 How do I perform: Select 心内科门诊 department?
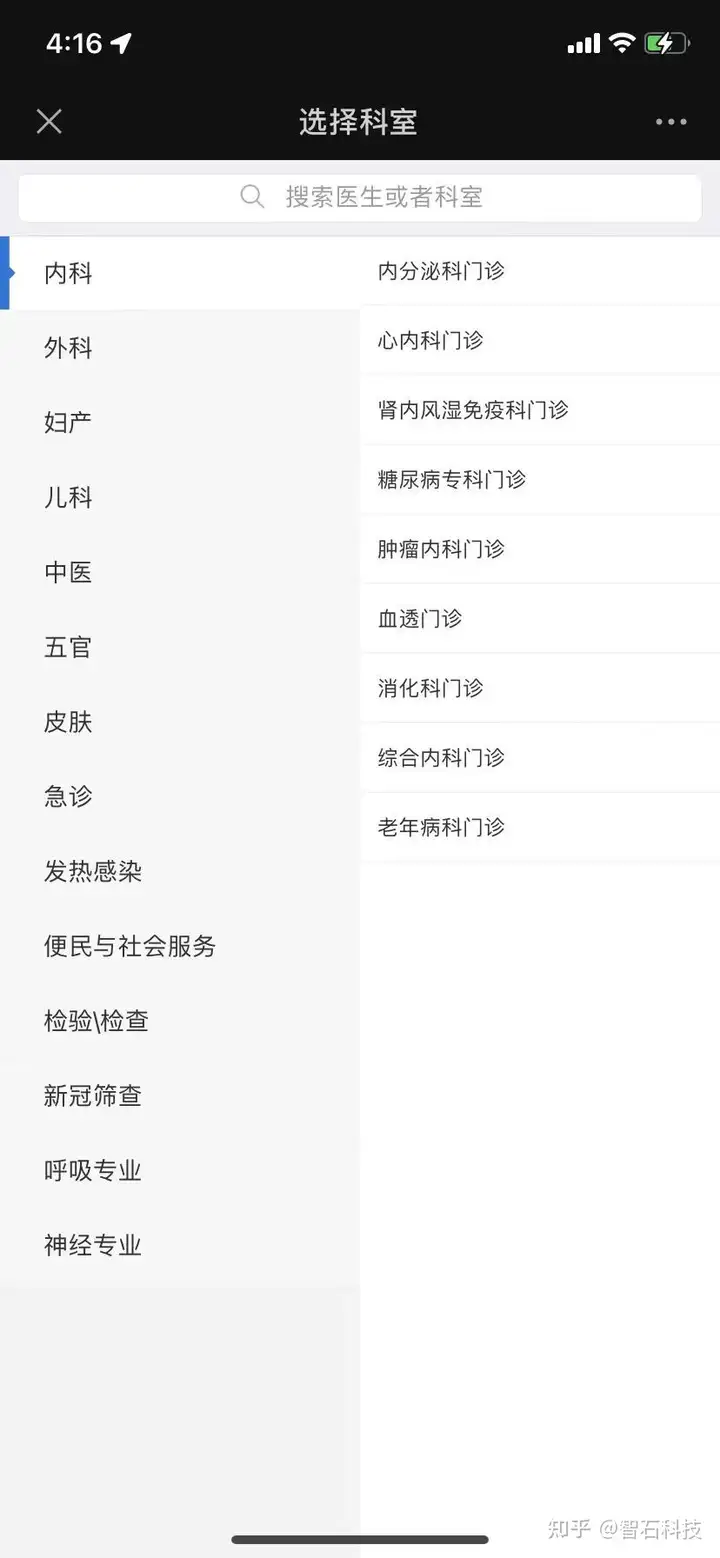click(x=540, y=340)
